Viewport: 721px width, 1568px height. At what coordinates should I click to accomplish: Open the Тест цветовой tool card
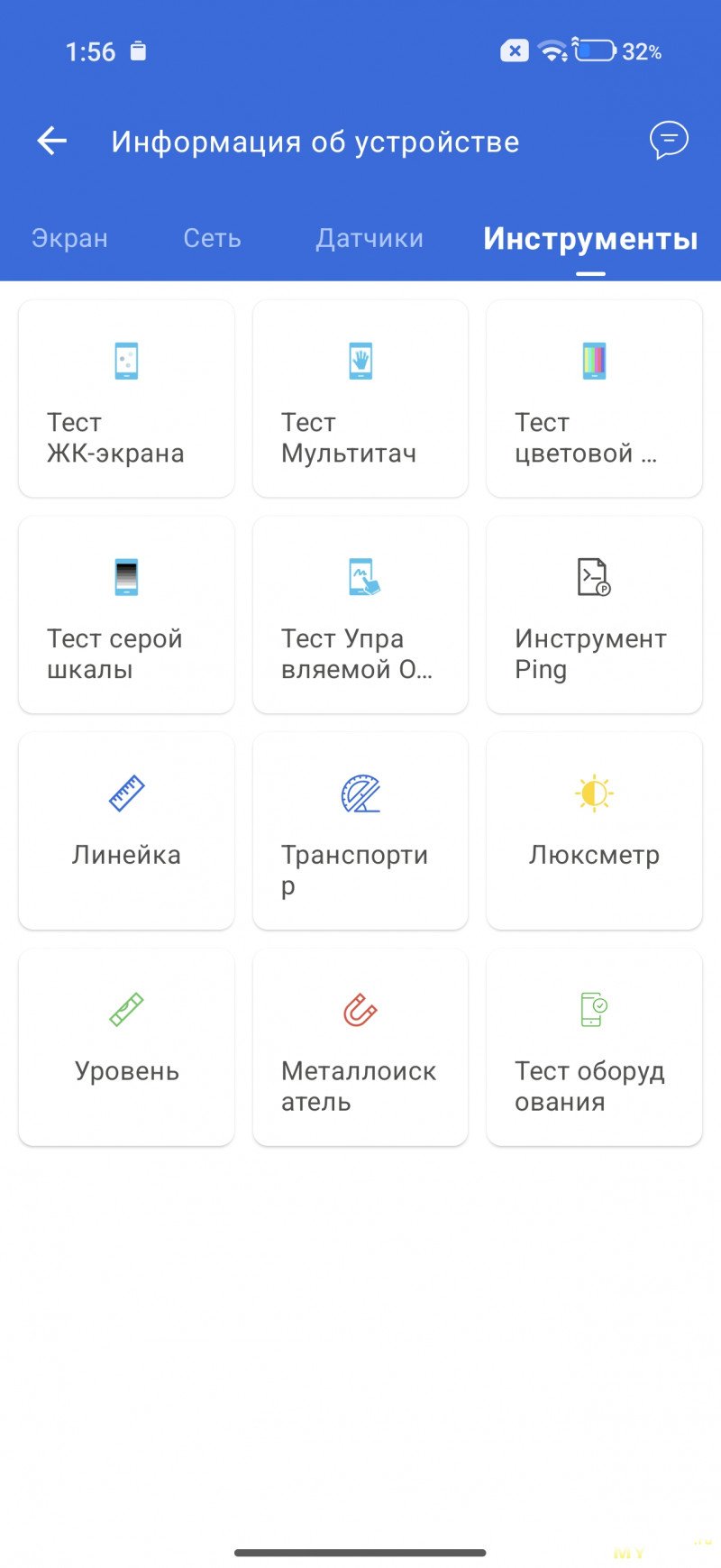click(x=594, y=399)
